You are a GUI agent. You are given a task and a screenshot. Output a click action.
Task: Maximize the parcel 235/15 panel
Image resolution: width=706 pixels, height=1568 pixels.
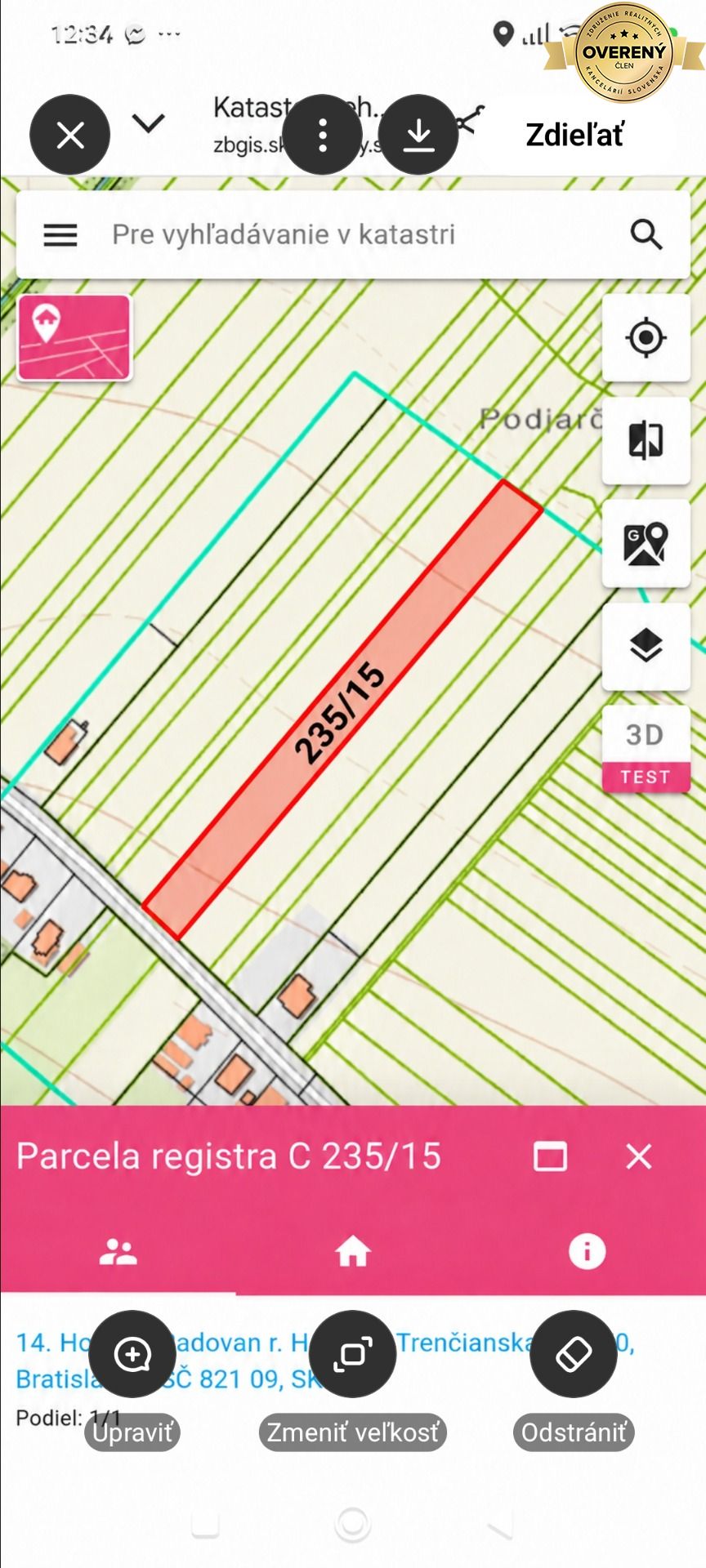550,1156
